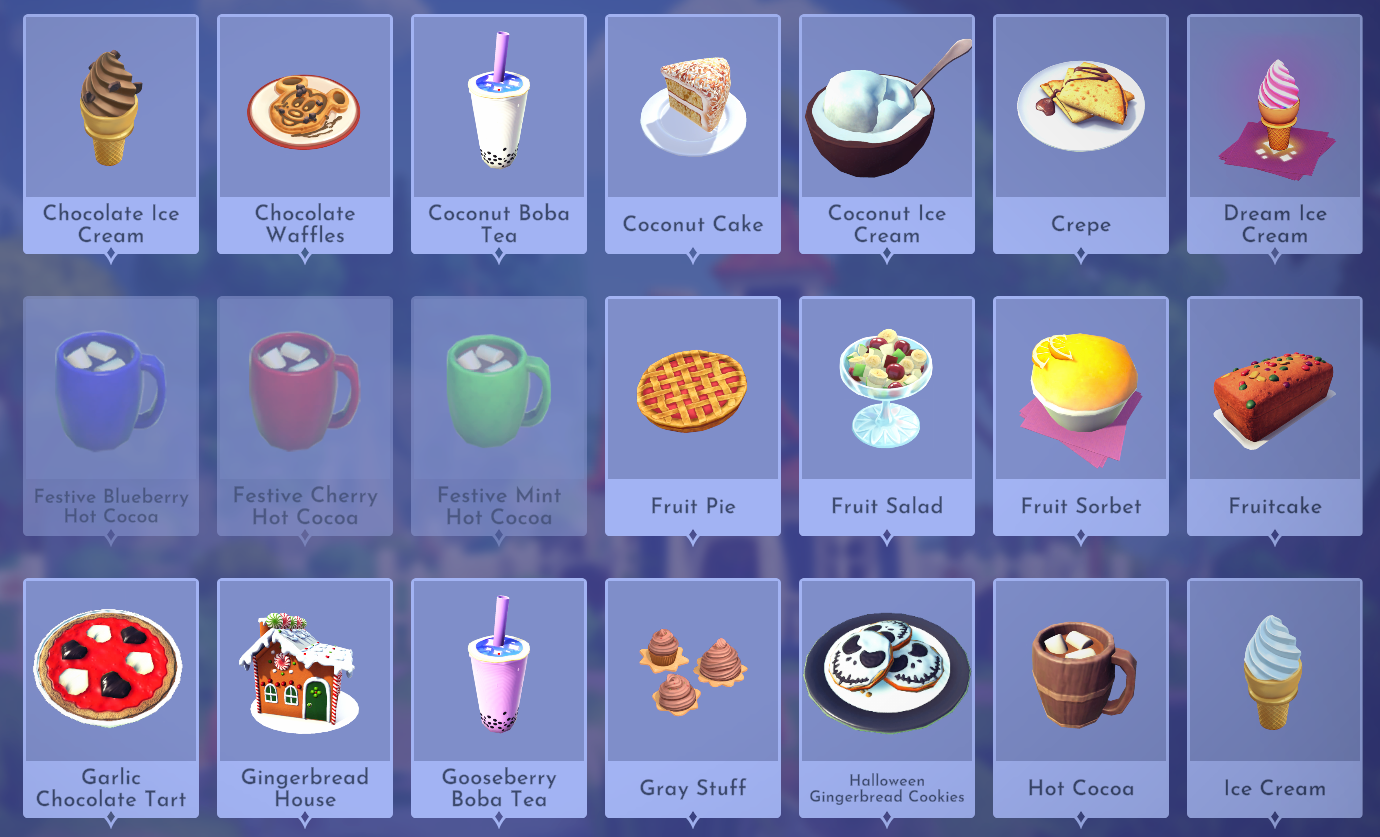View the Fruit Pie recipe
This screenshot has height=837, width=1380.
[693, 416]
